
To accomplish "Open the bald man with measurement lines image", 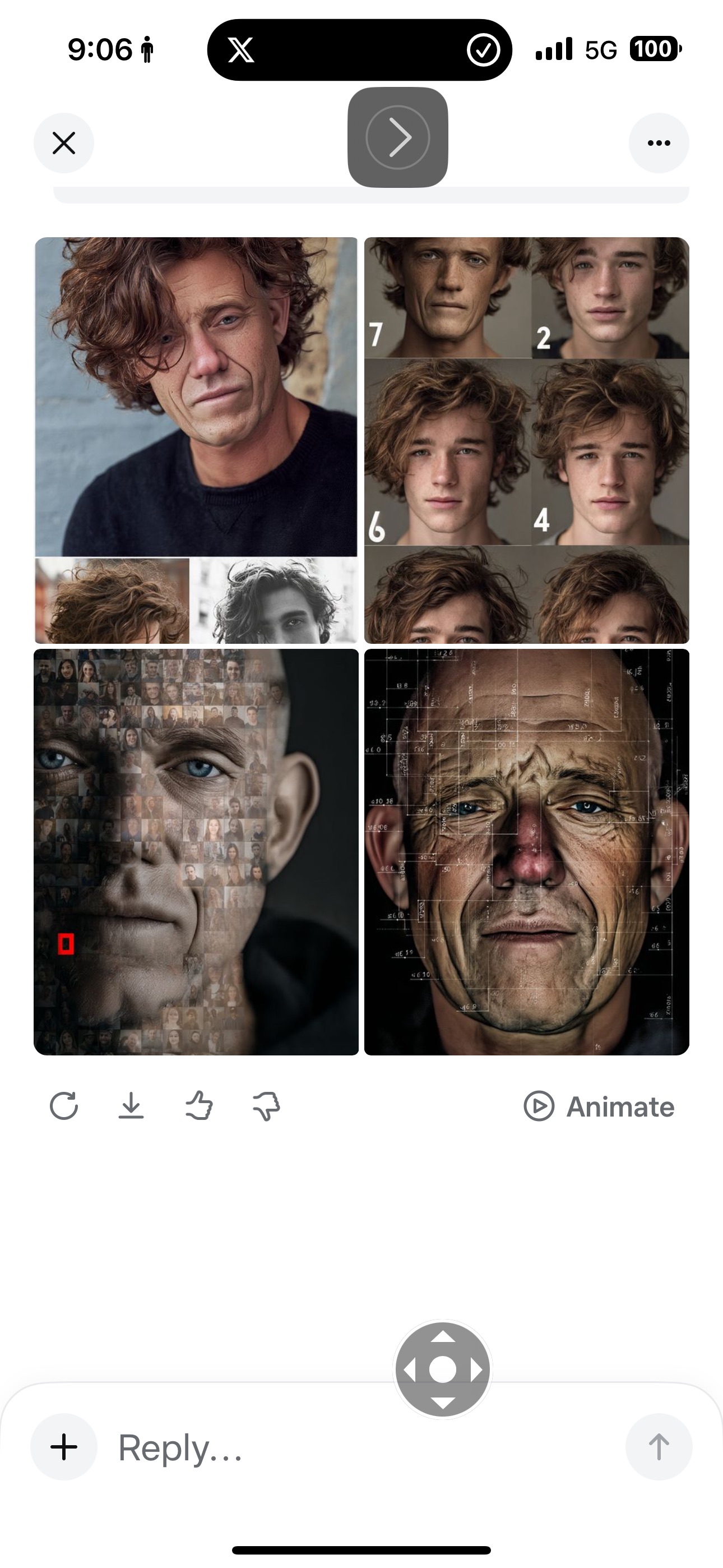I will [x=526, y=851].
